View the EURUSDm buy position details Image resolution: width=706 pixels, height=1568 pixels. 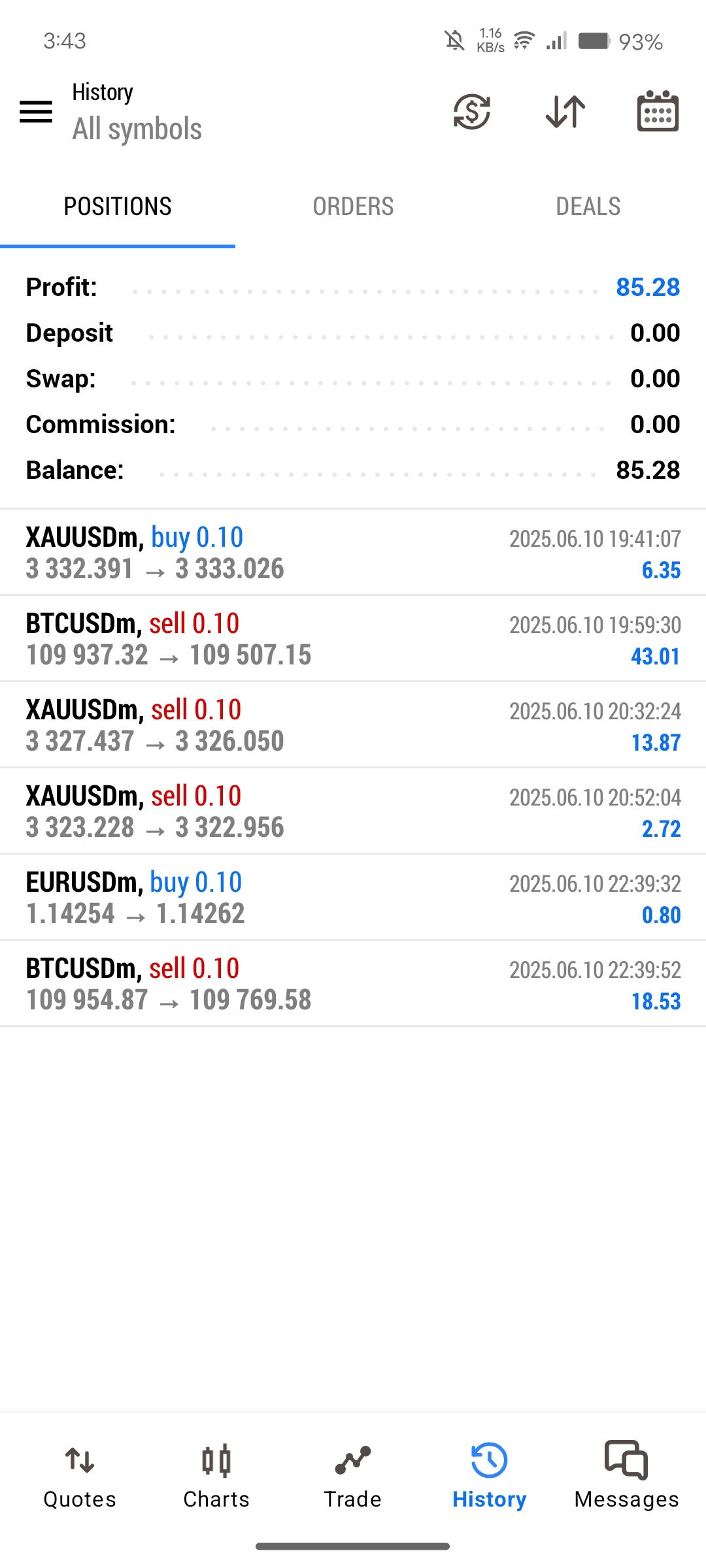[353, 898]
